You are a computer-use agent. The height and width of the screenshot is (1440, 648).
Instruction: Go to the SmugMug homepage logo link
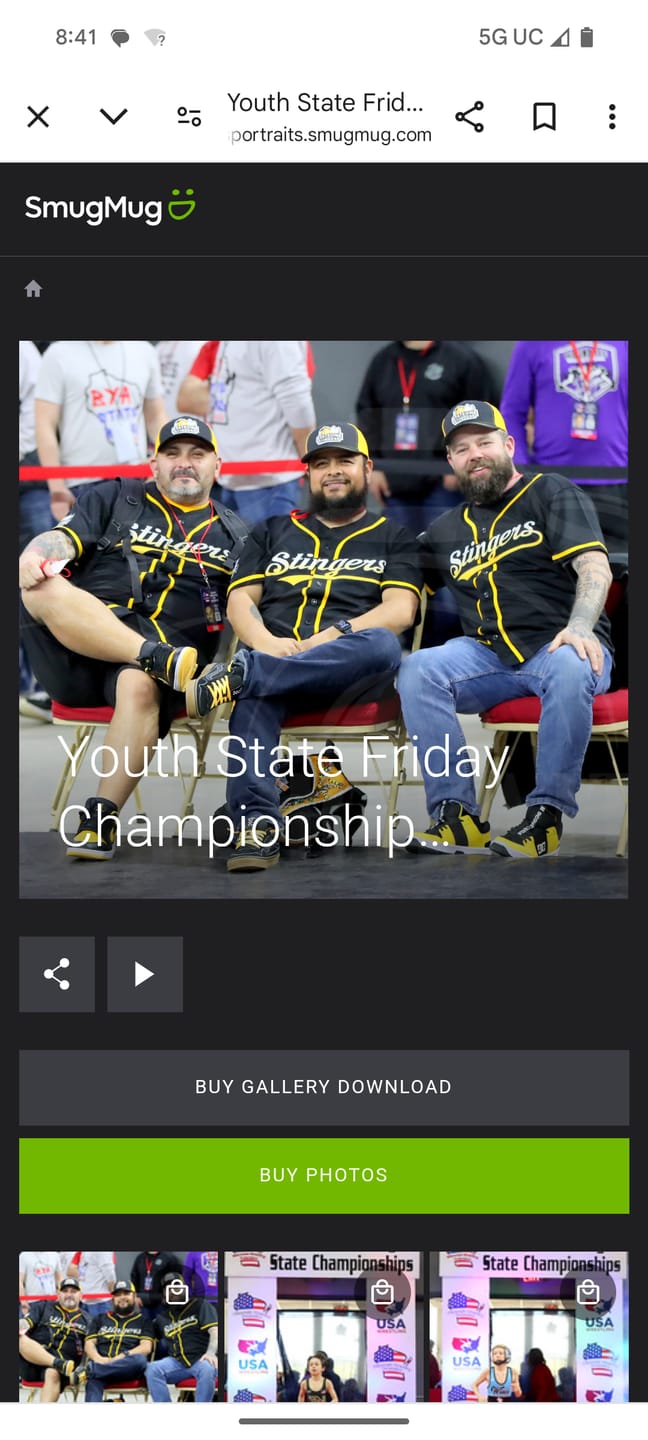[x=110, y=207]
